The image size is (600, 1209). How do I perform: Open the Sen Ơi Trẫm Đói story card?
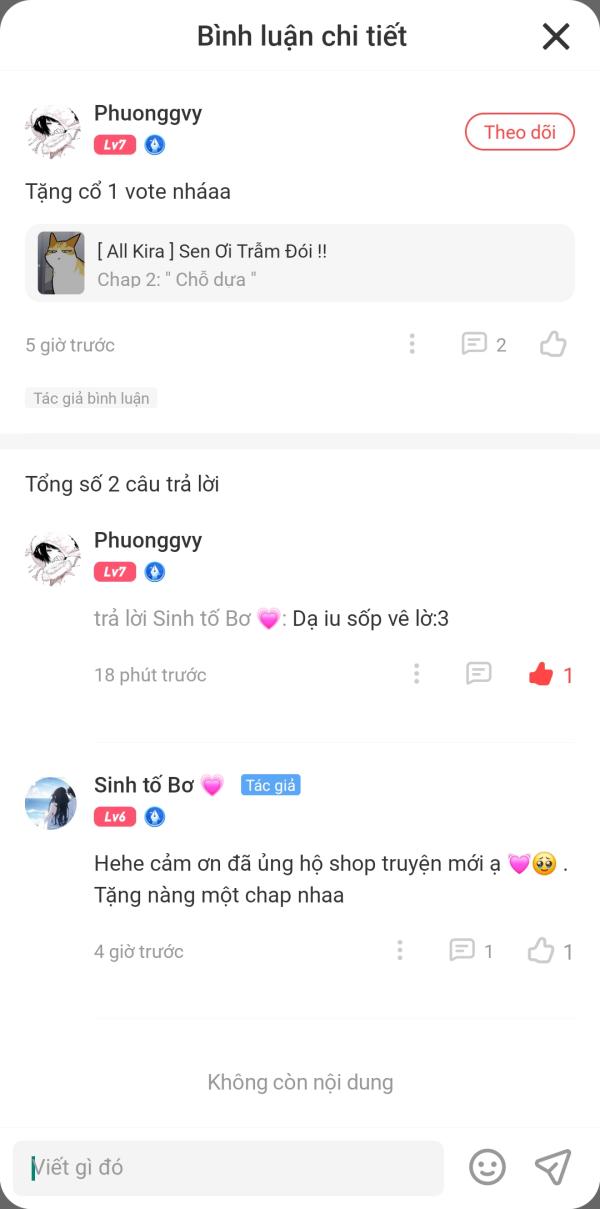300,263
